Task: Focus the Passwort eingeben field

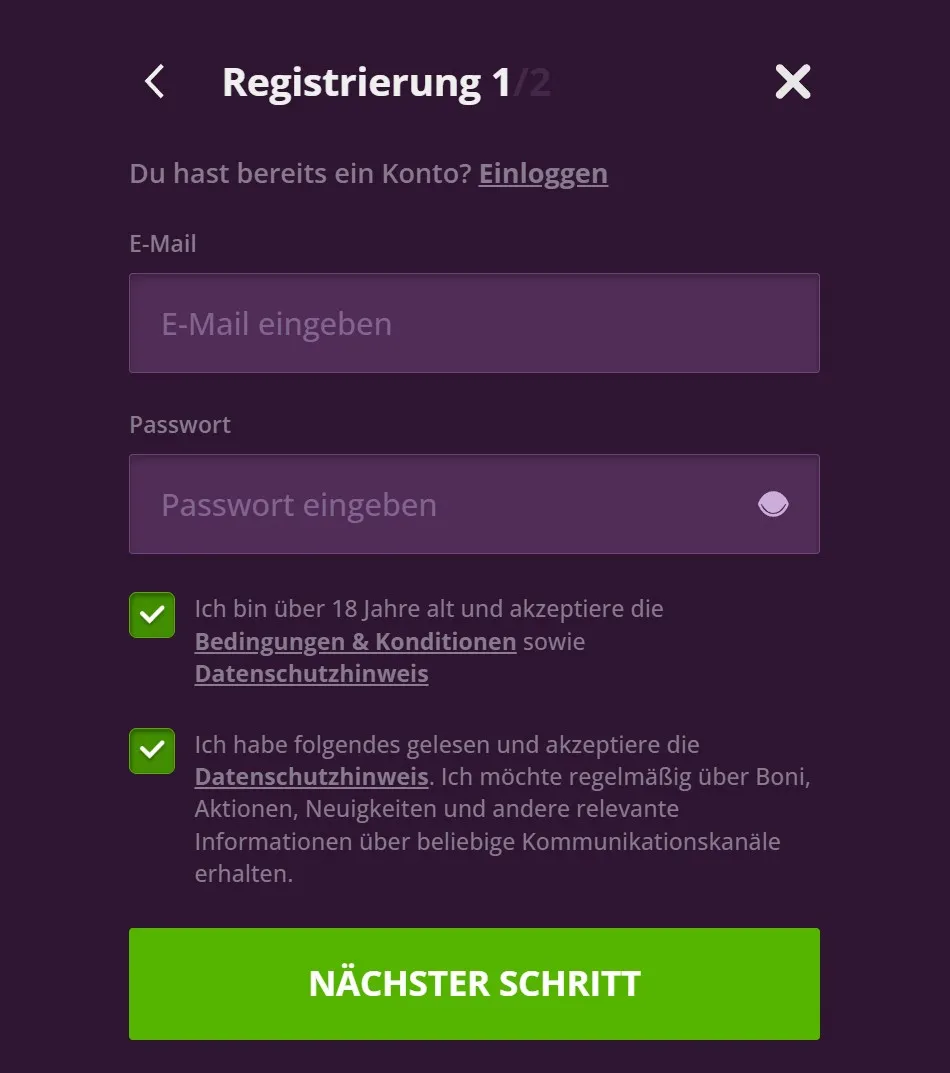Action: point(440,504)
